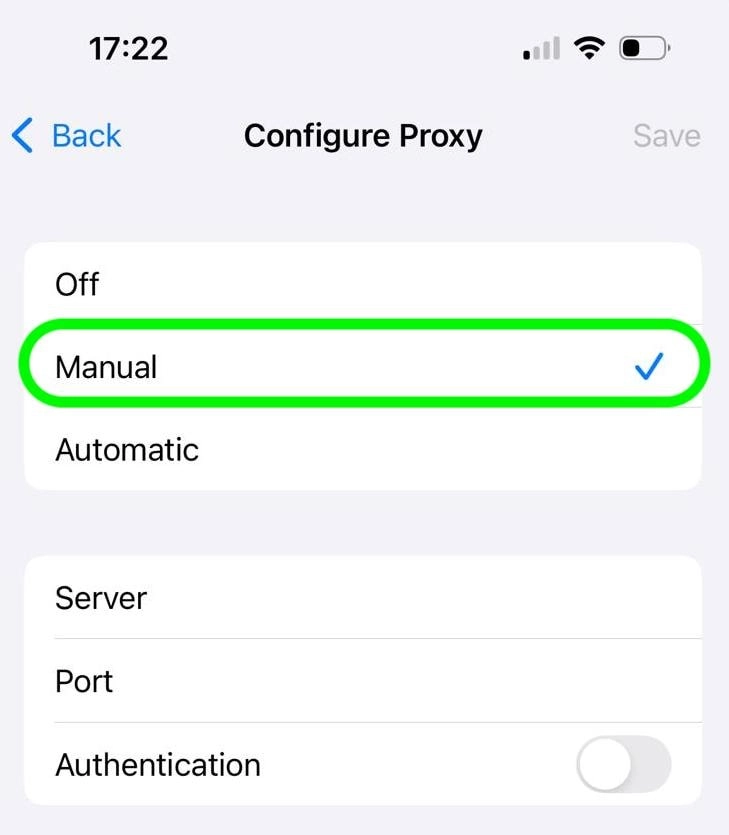Select the Off proxy option
The width and height of the screenshot is (729, 835).
point(362,284)
